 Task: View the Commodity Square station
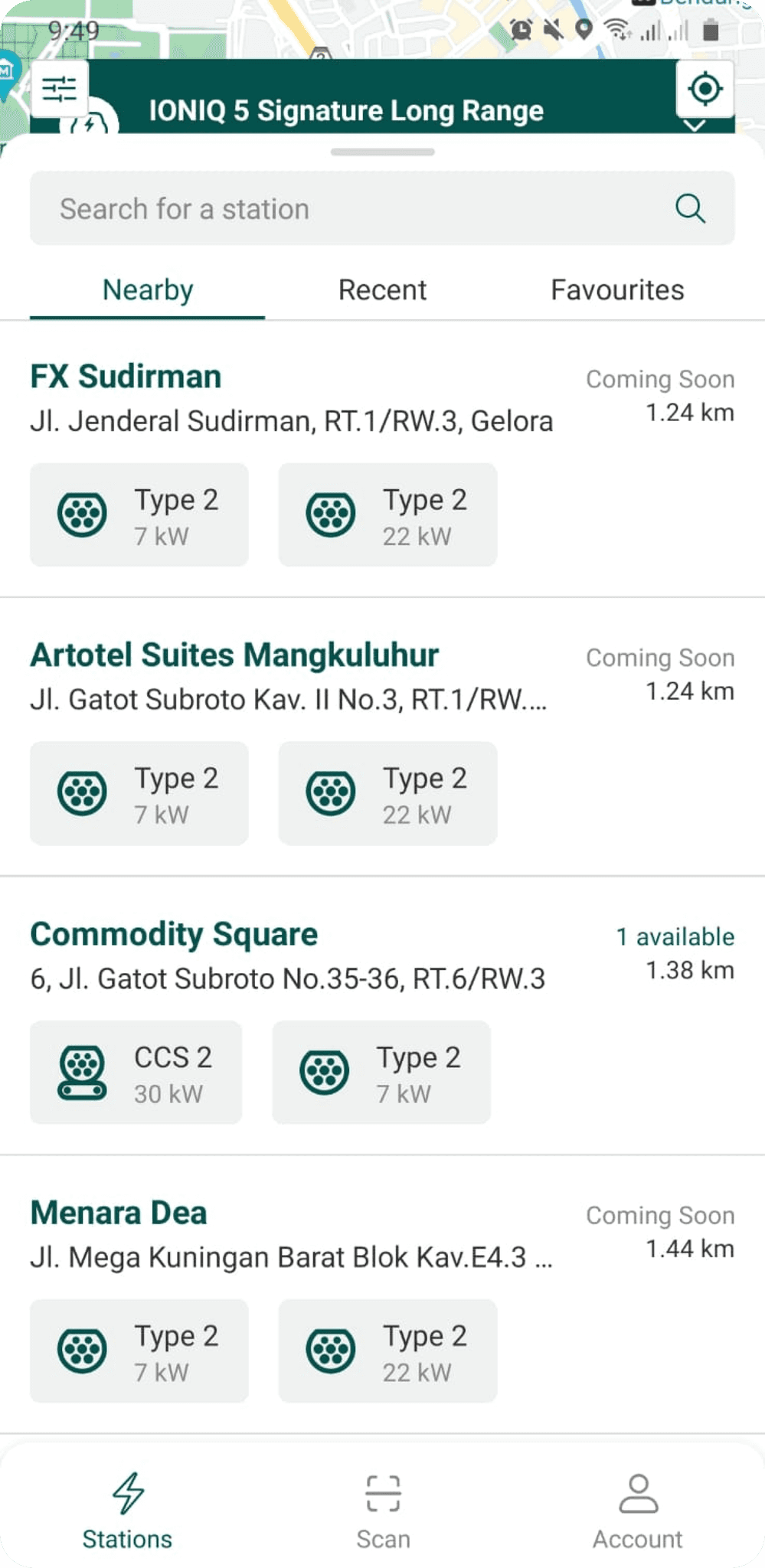[x=174, y=934]
